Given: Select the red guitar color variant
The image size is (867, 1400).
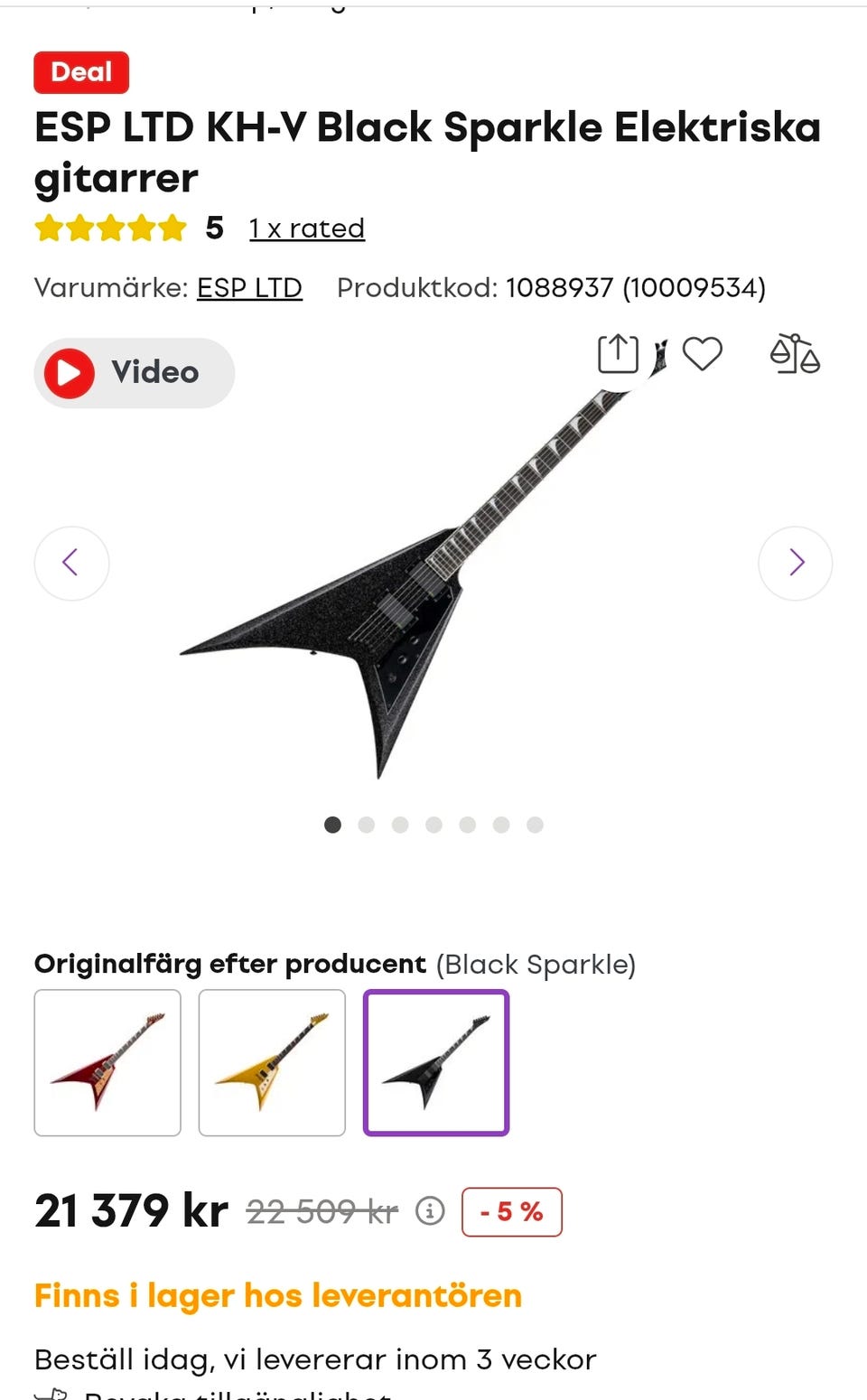Looking at the screenshot, I should pyautogui.click(x=107, y=1062).
